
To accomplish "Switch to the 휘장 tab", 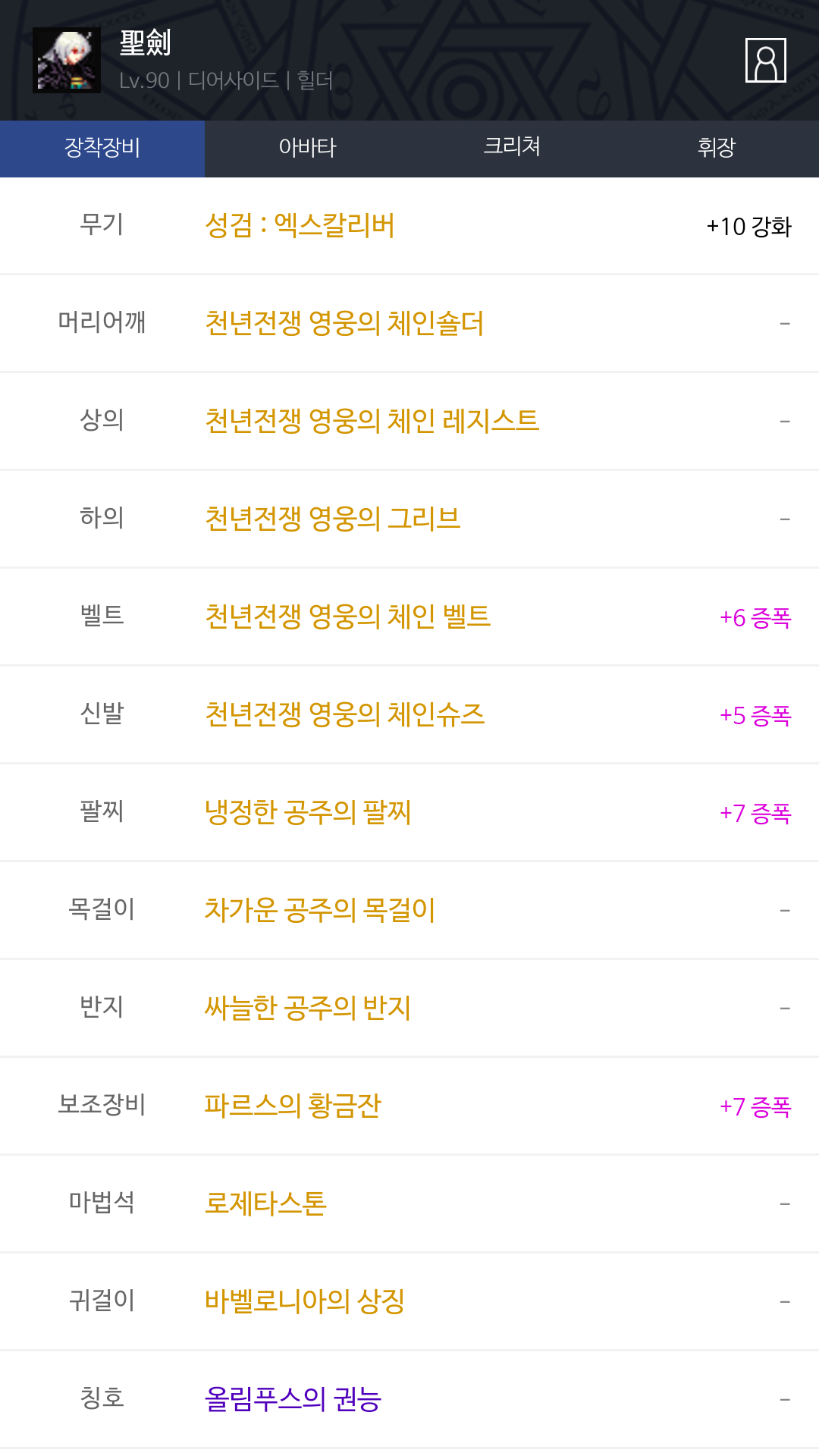I will [x=717, y=149].
